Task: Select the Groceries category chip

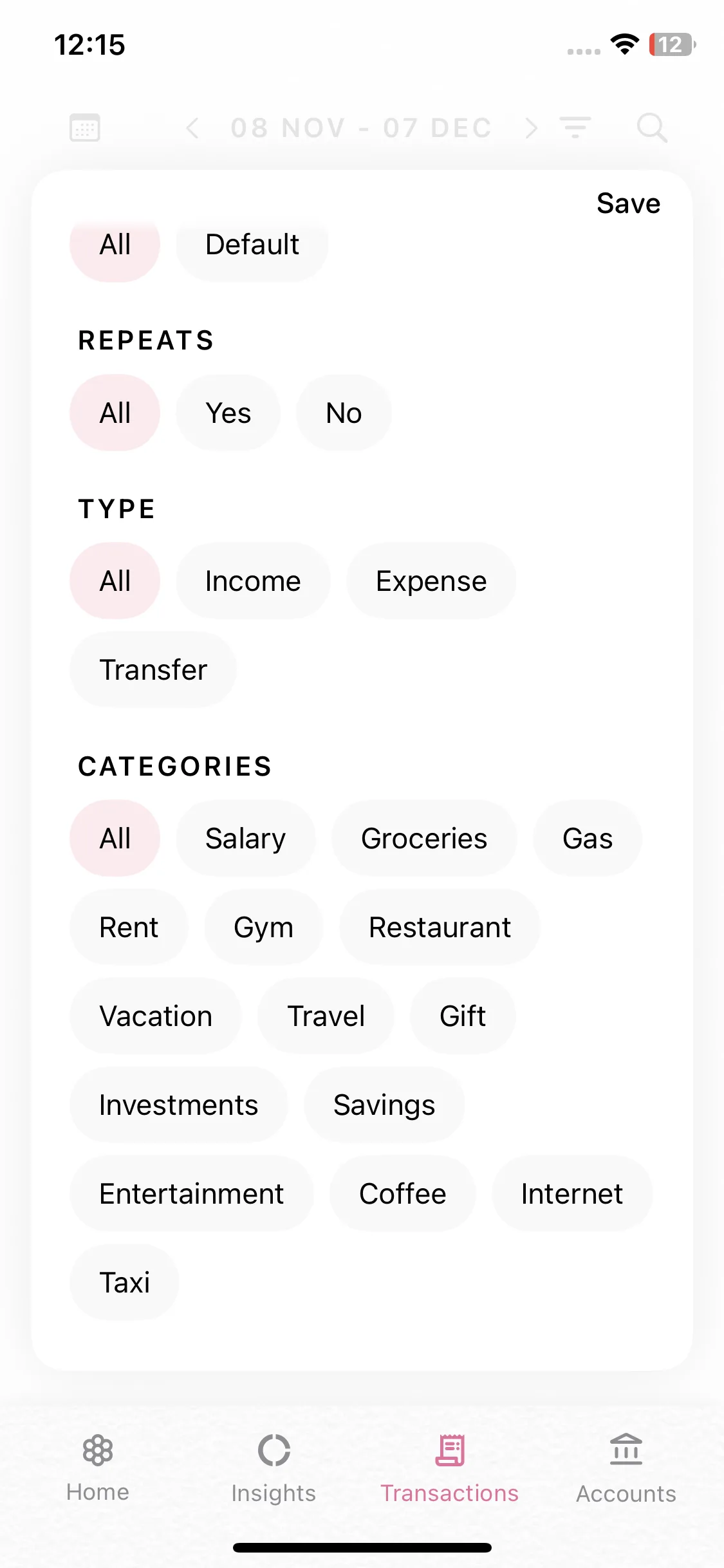Action: (x=424, y=839)
